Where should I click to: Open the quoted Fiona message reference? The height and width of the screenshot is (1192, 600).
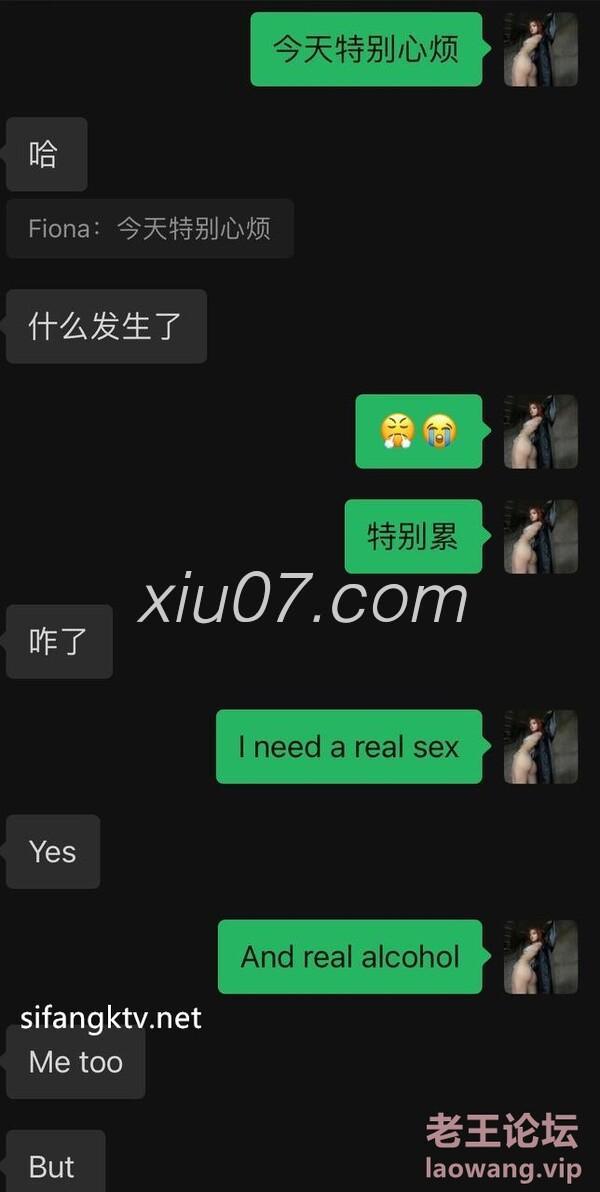(x=150, y=229)
